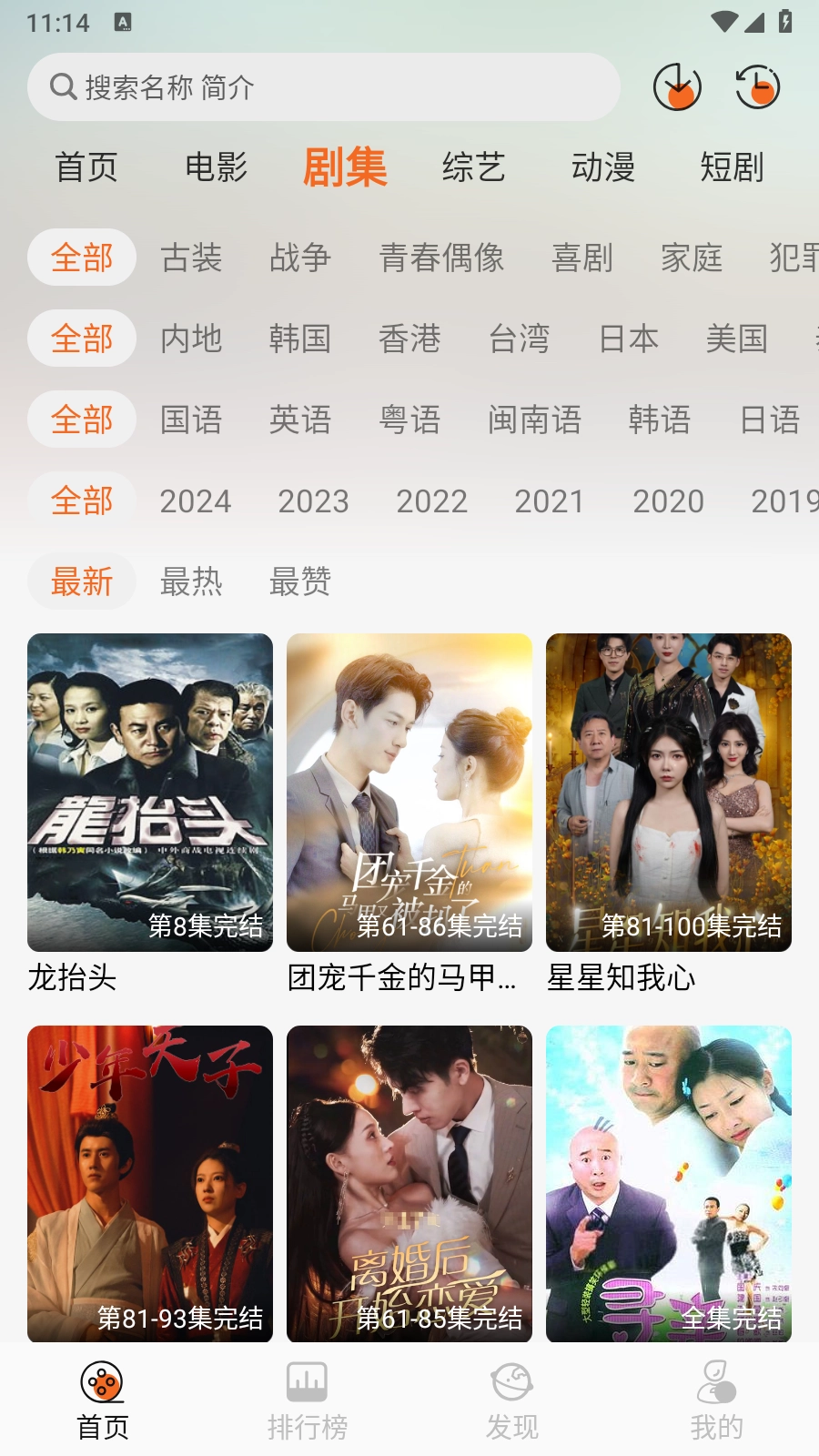Switch sorting to 最赞
This screenshot has width=819, height=1456.
click(300, 581)
